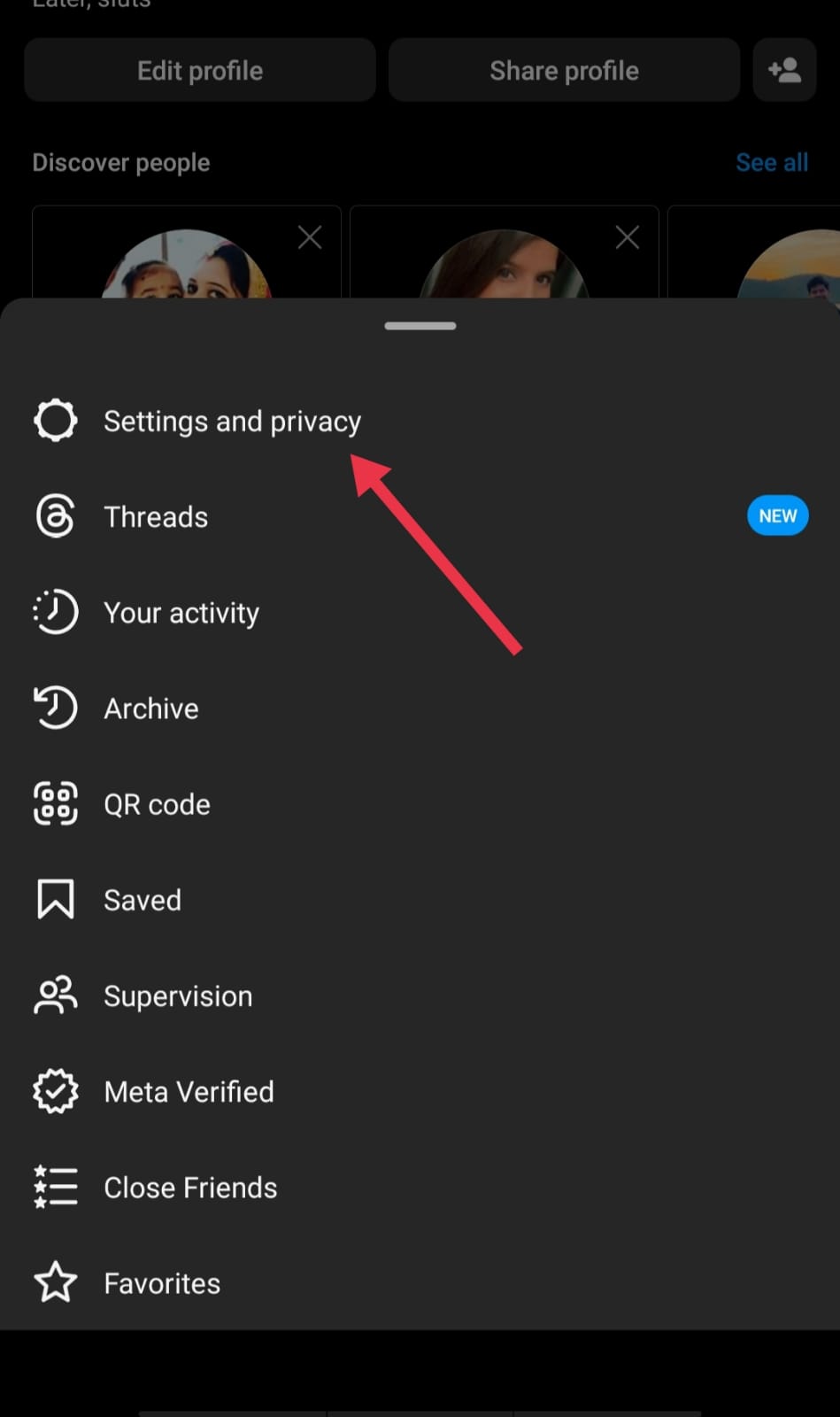Open Favorites
This screenshot has width=840, height=1417.
point(420,1282)
